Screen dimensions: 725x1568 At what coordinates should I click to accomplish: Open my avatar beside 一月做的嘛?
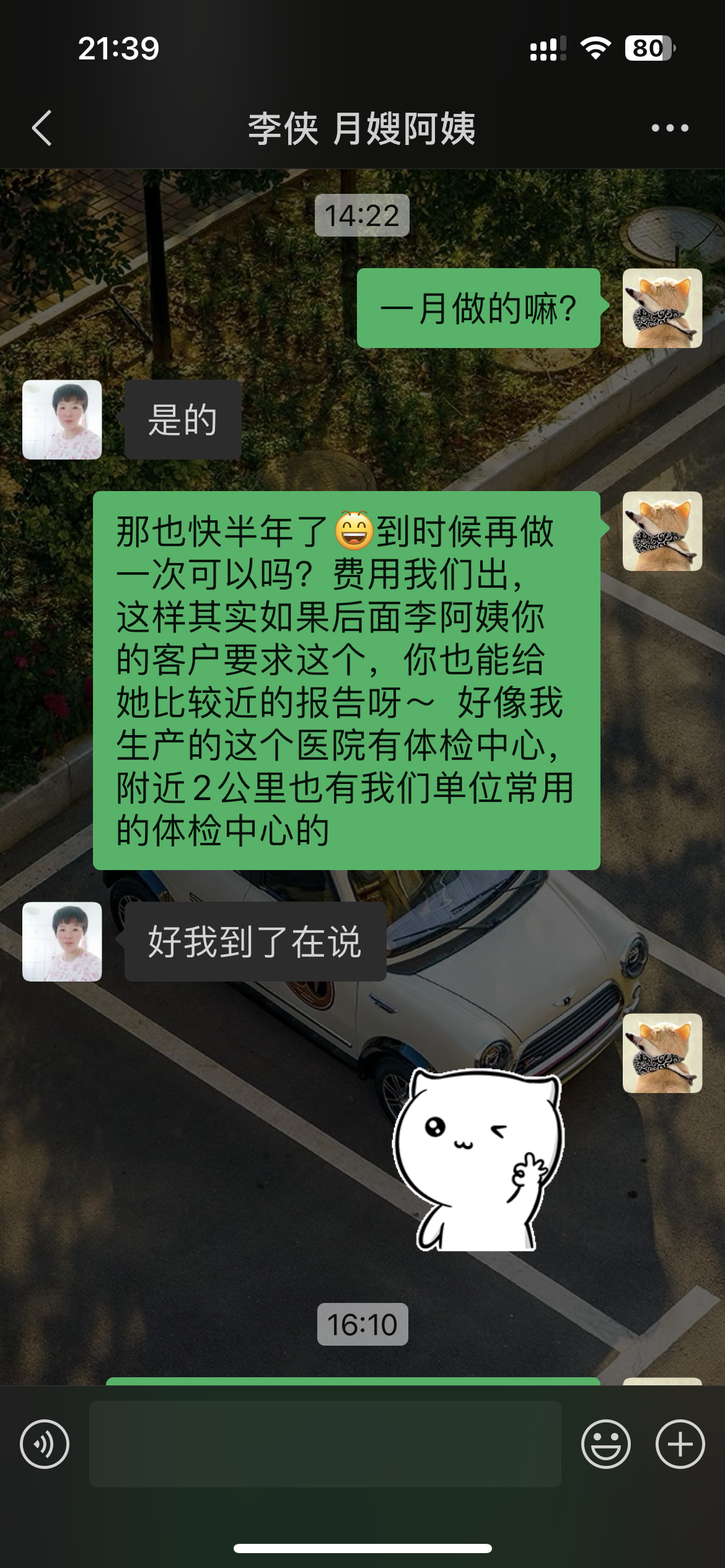click(662, 308)
